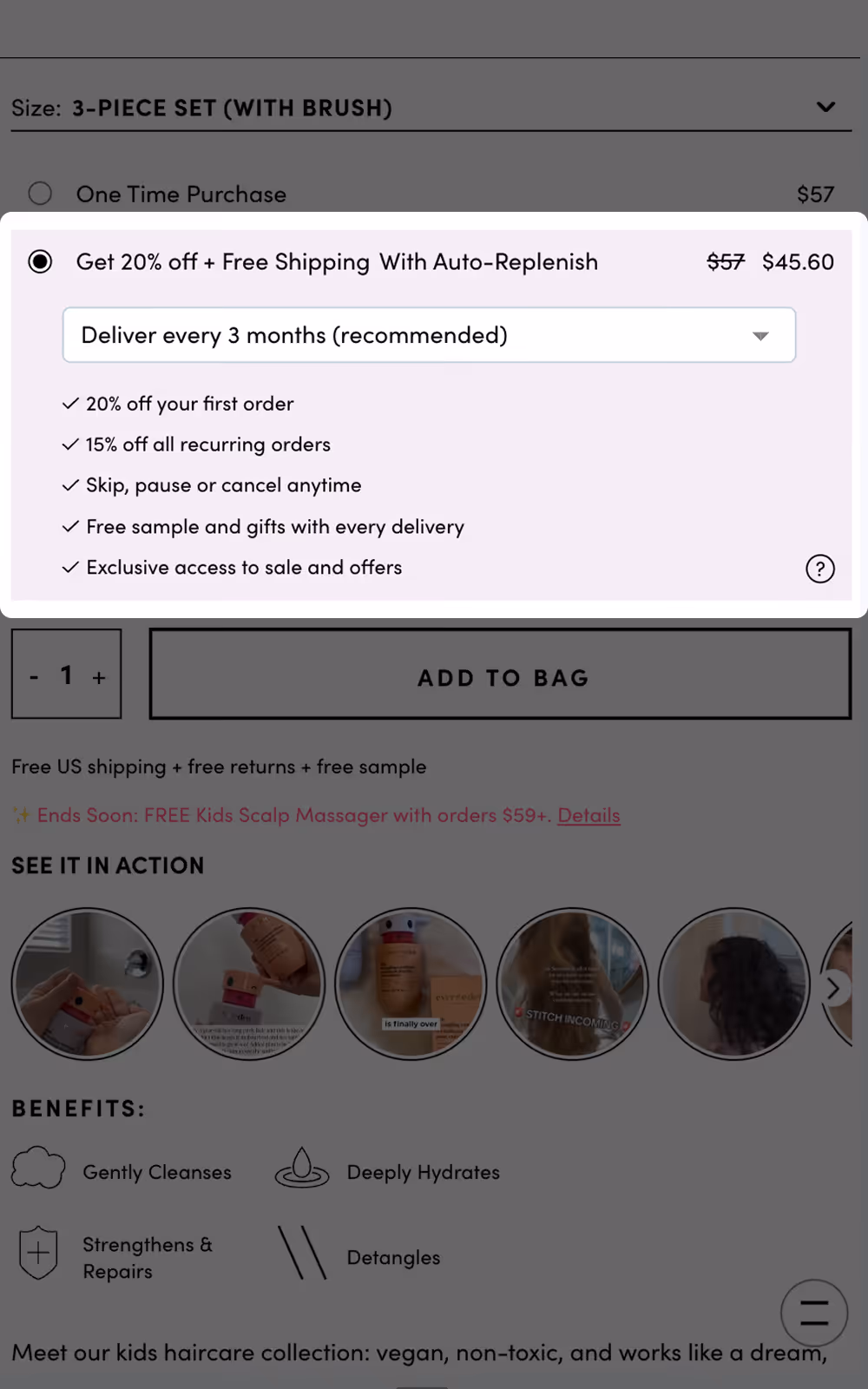Open Details link for Kids Scalp Massager offer
The image size is (868, 1389).
(589, 815)
